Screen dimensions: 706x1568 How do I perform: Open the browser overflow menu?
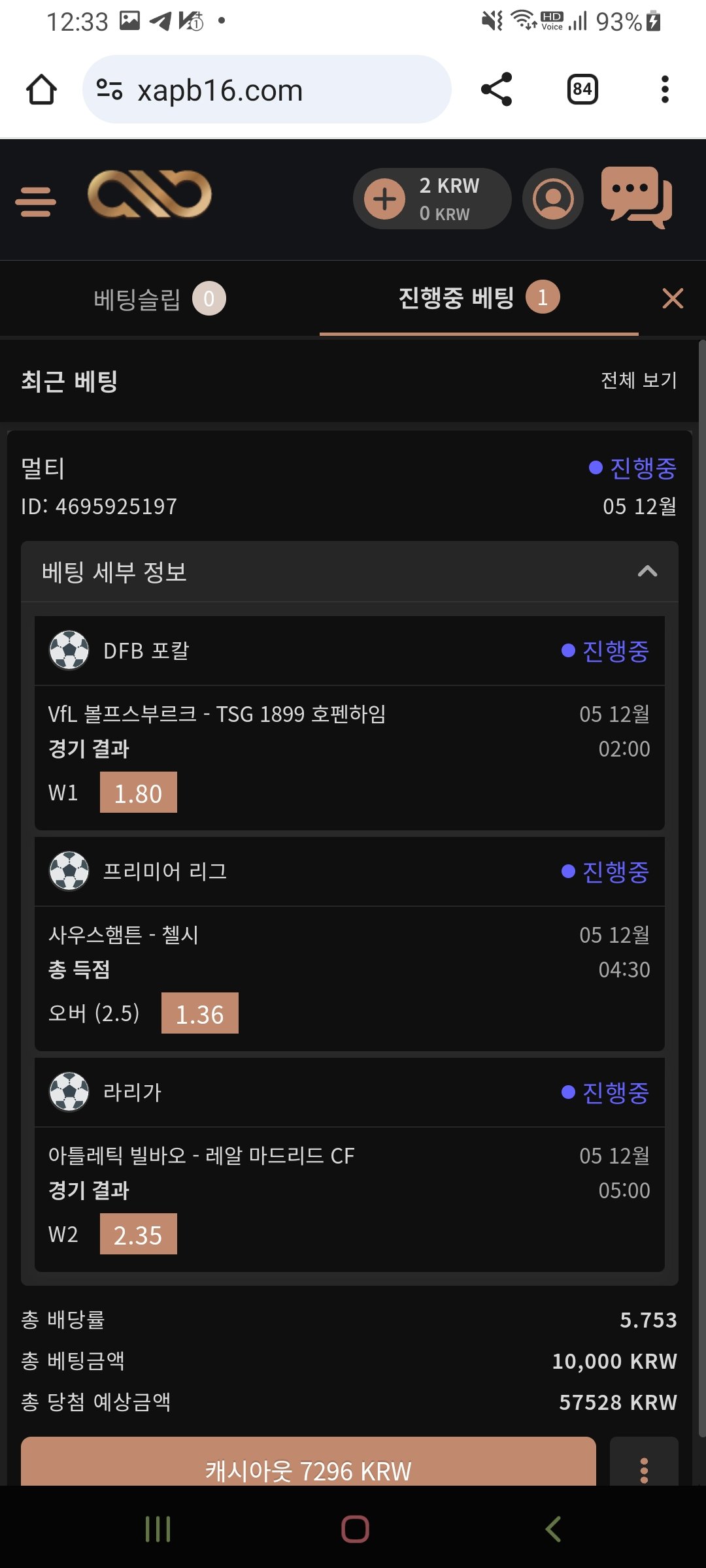click(665, 90)
